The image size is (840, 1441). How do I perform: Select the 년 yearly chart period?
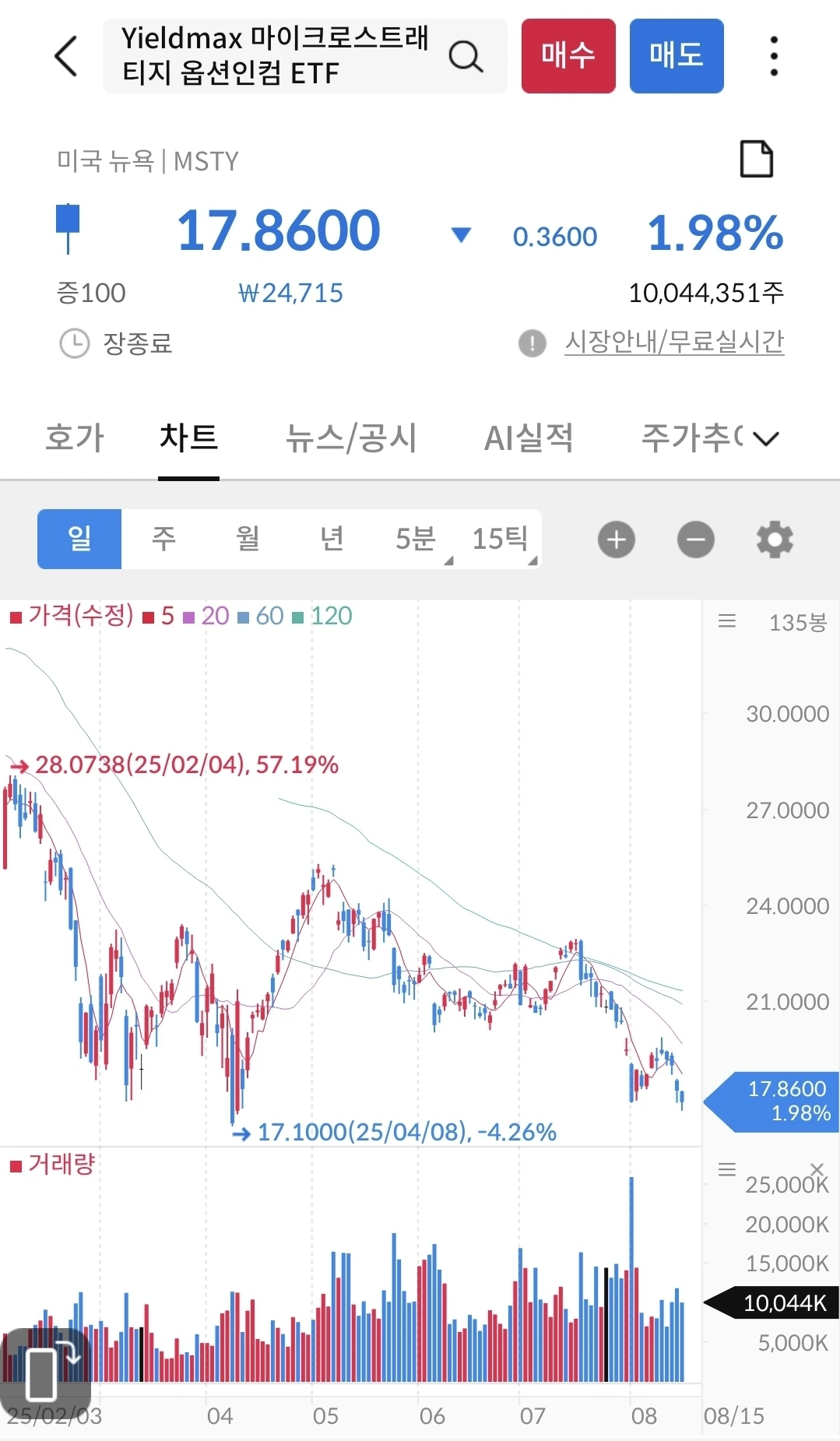332,539
